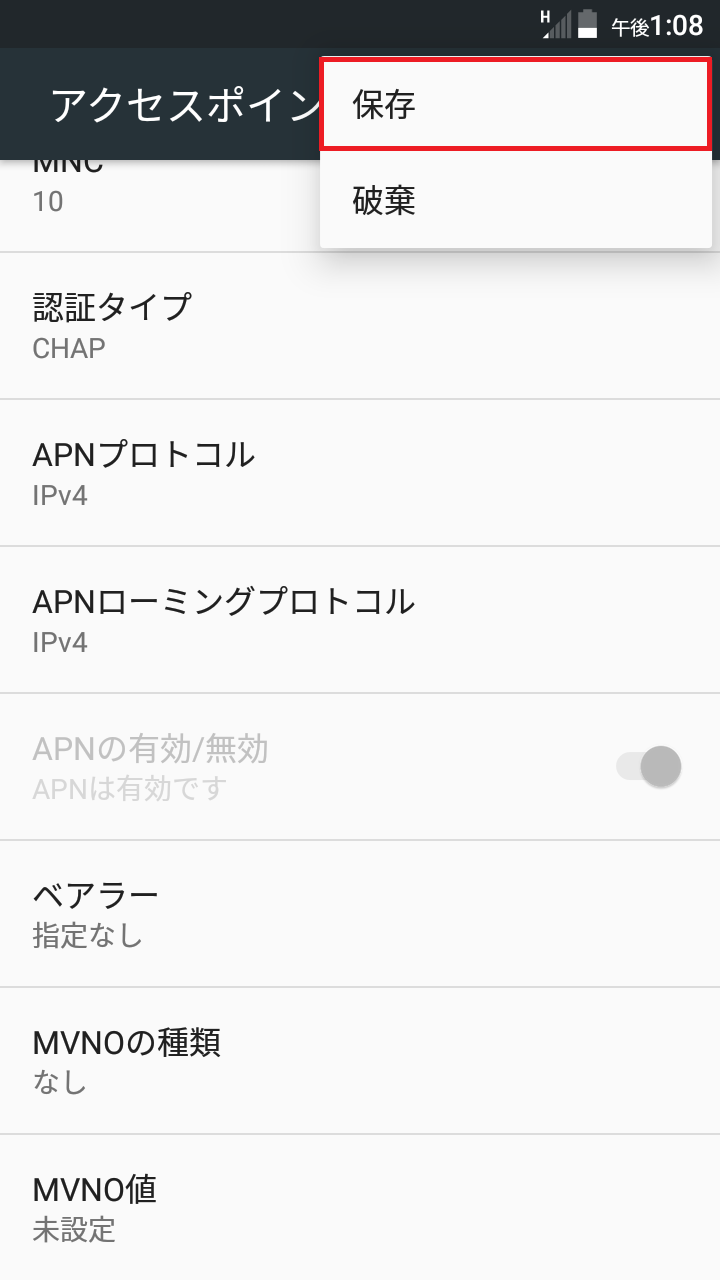Open the ベアラー 指定なし setting
720x1280 pixels.
(x=360, y=913)
